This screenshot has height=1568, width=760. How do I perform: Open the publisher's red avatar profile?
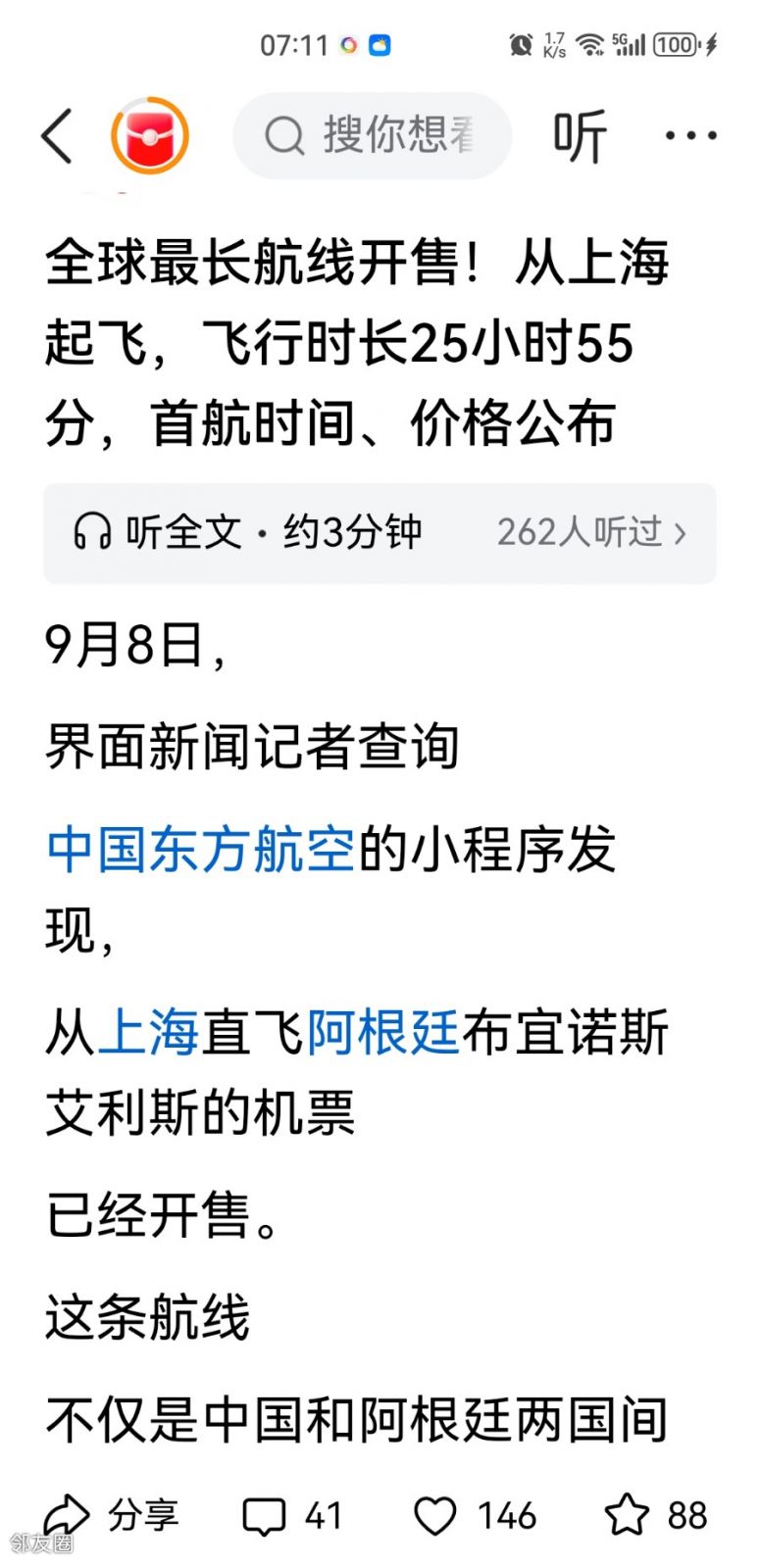pos(150,136)
